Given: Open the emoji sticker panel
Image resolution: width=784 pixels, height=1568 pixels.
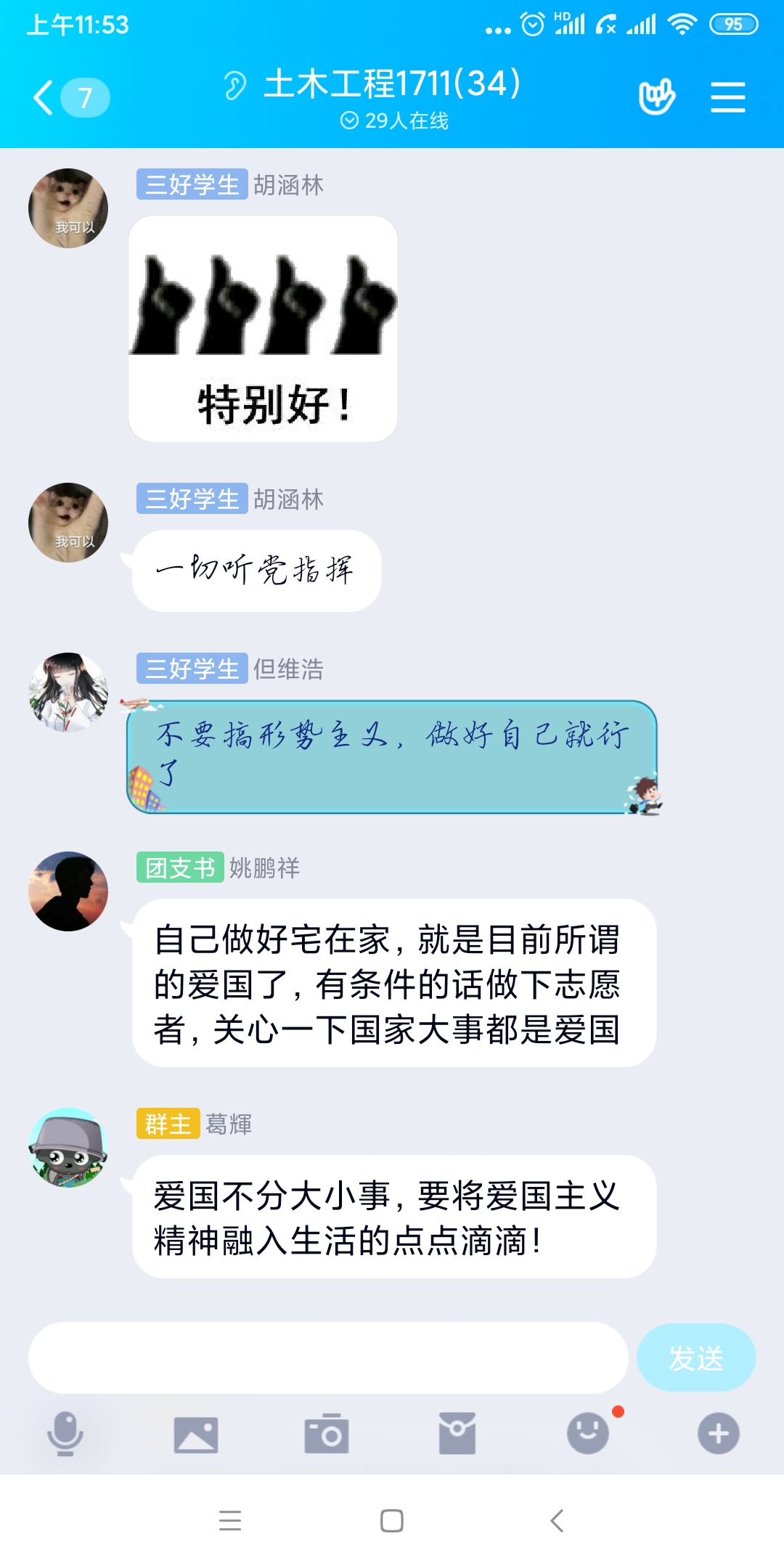Looking at the screenshot, I should [x=588, y=1434].
